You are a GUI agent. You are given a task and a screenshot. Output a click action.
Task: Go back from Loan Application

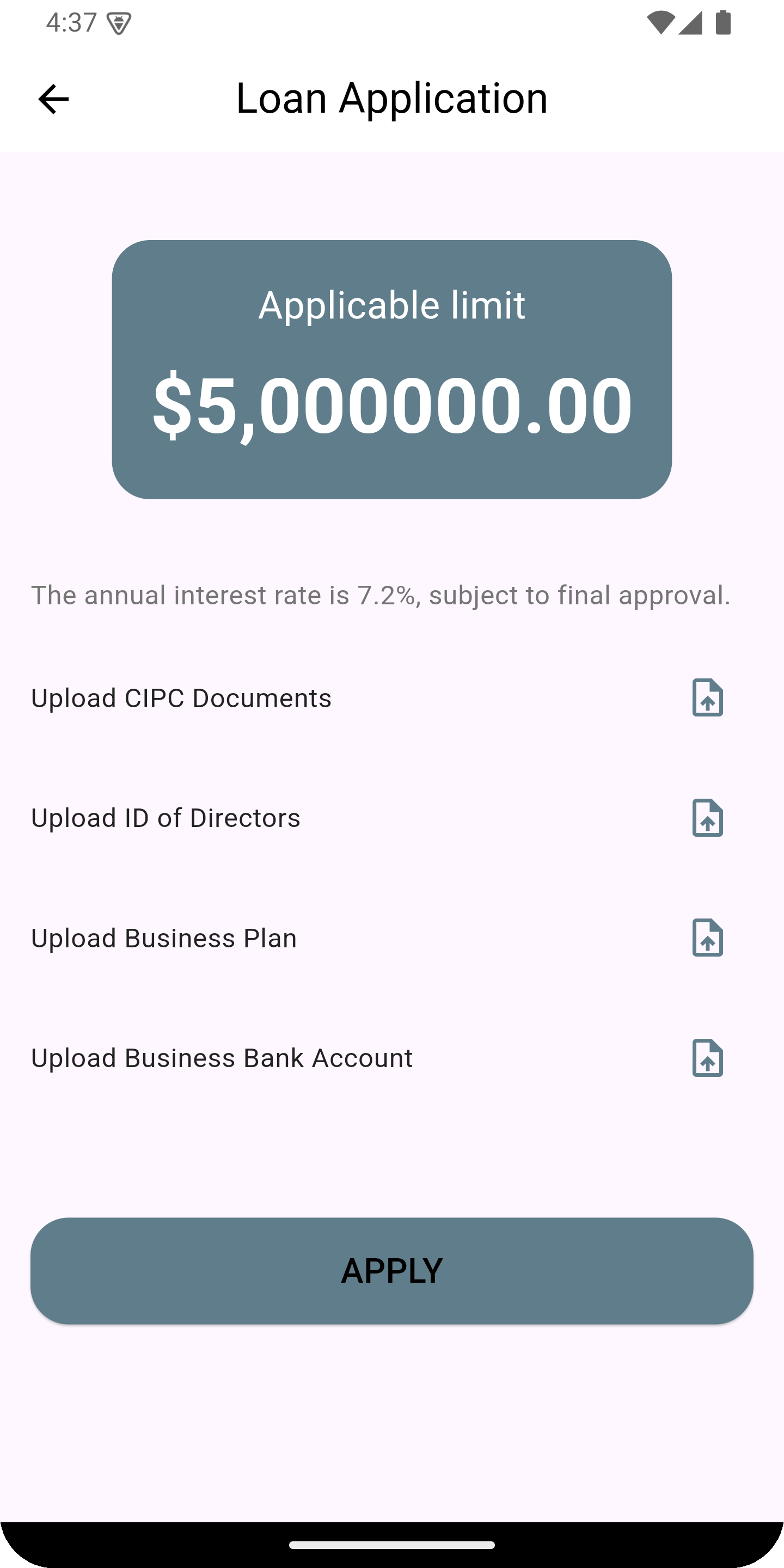click(x=53, y=99)
